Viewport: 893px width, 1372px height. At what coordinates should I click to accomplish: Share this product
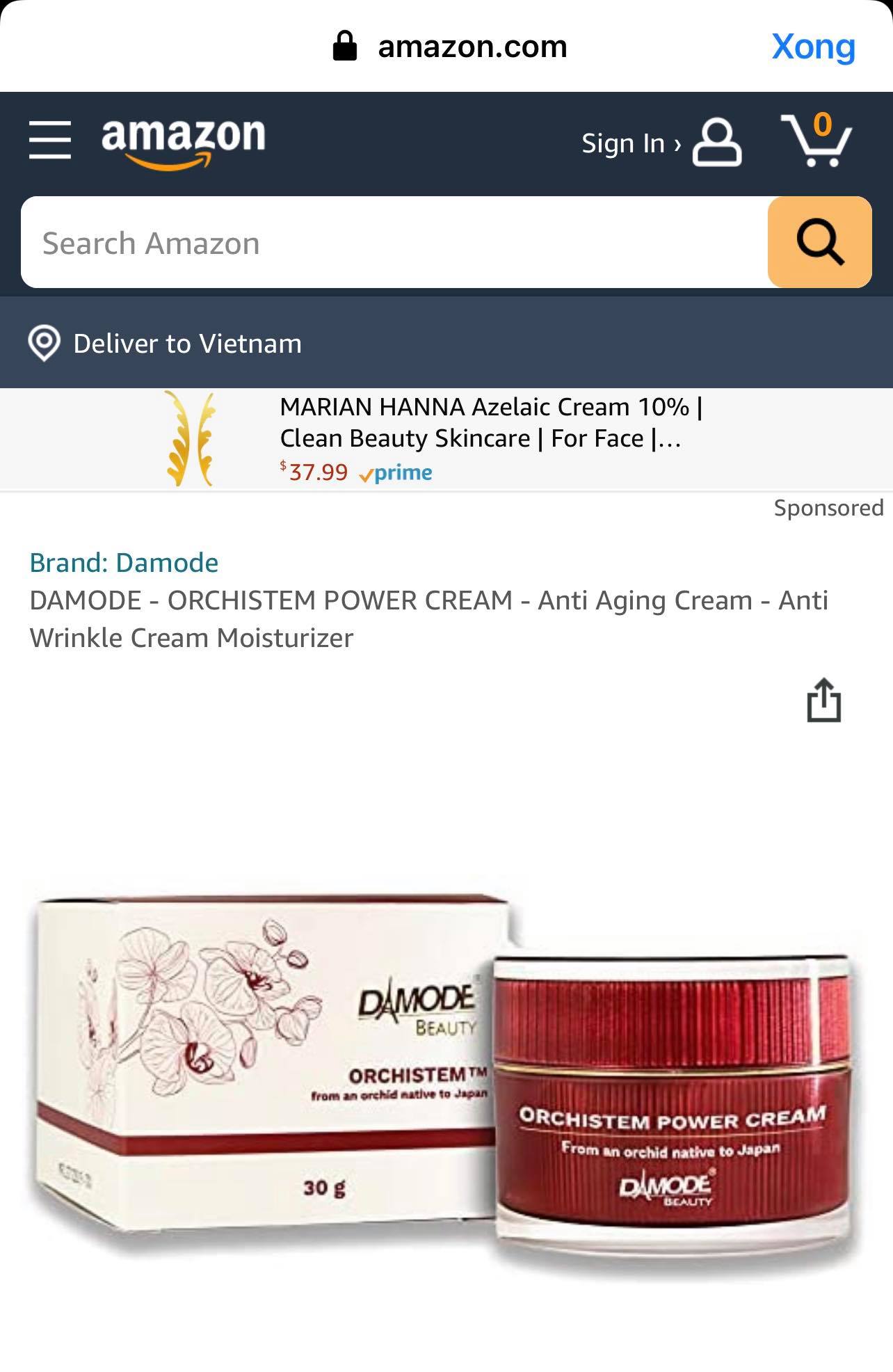(823, 700)
